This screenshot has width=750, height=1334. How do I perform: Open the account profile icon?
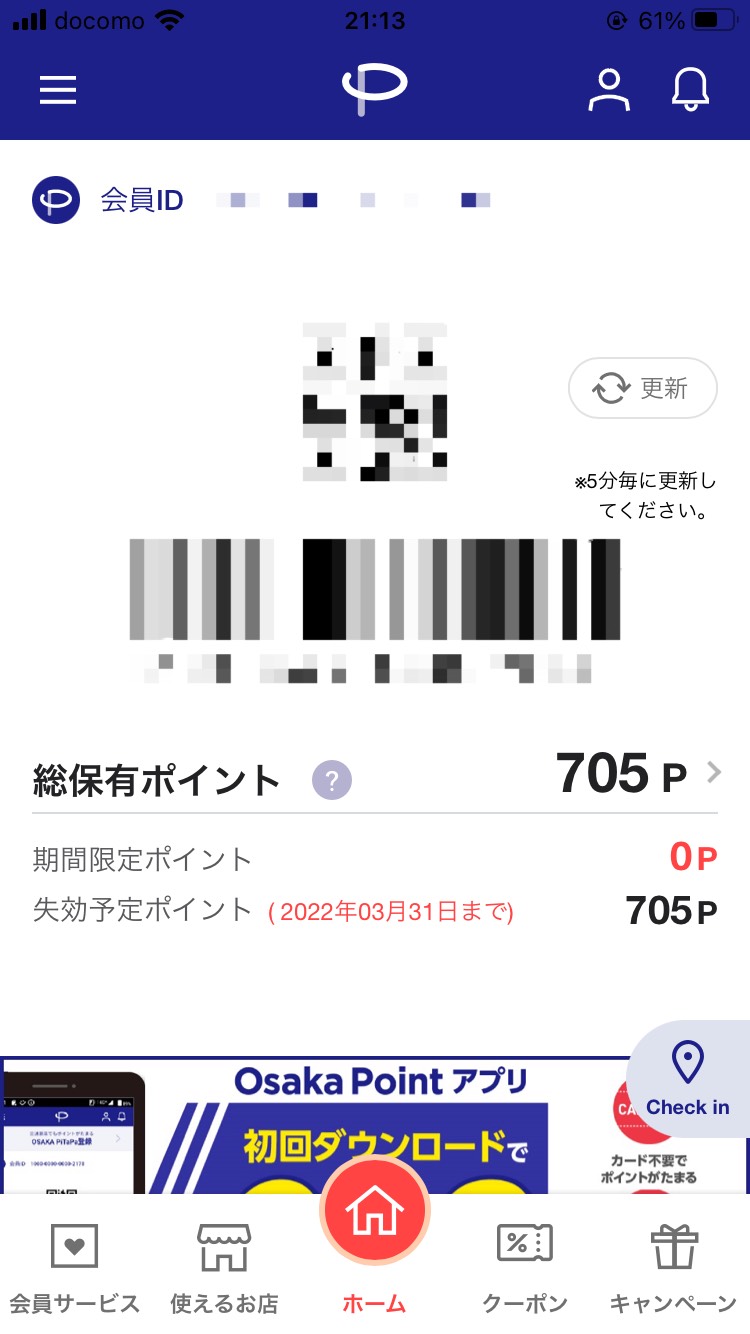click(608, 90)
